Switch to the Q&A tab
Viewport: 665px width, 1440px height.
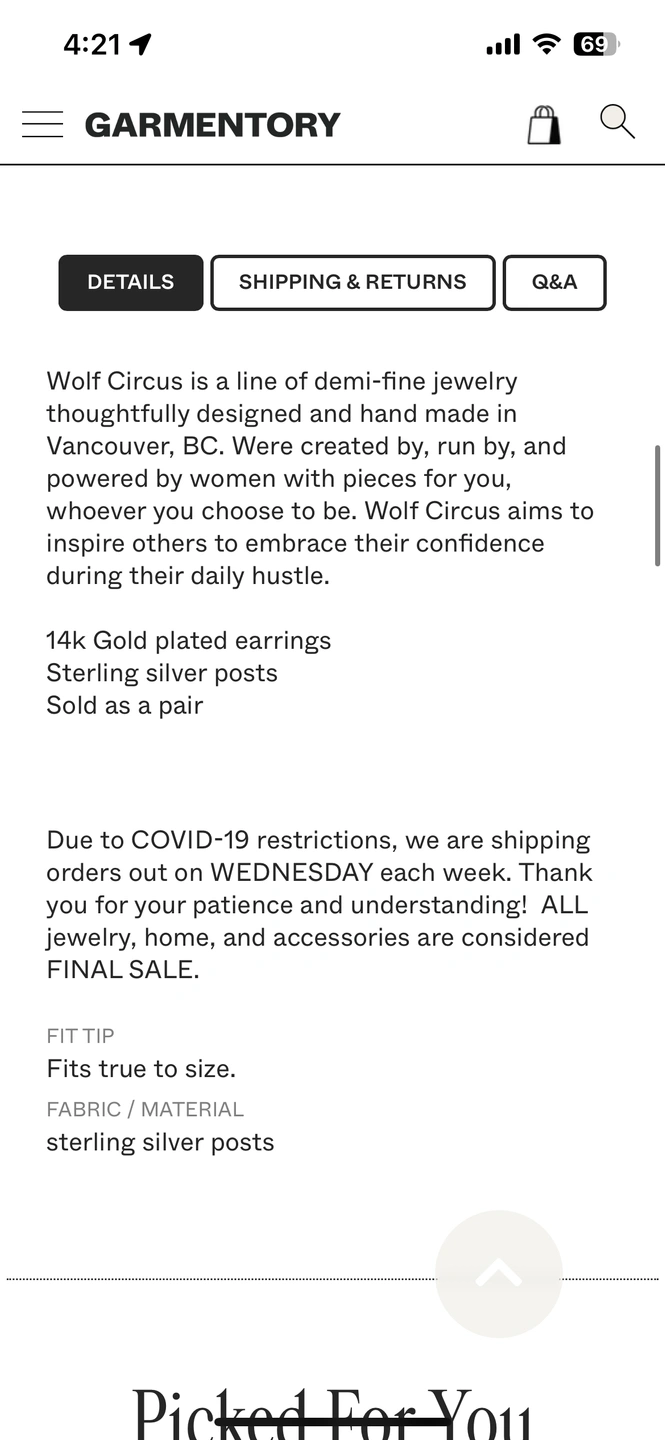pos(554,282)
